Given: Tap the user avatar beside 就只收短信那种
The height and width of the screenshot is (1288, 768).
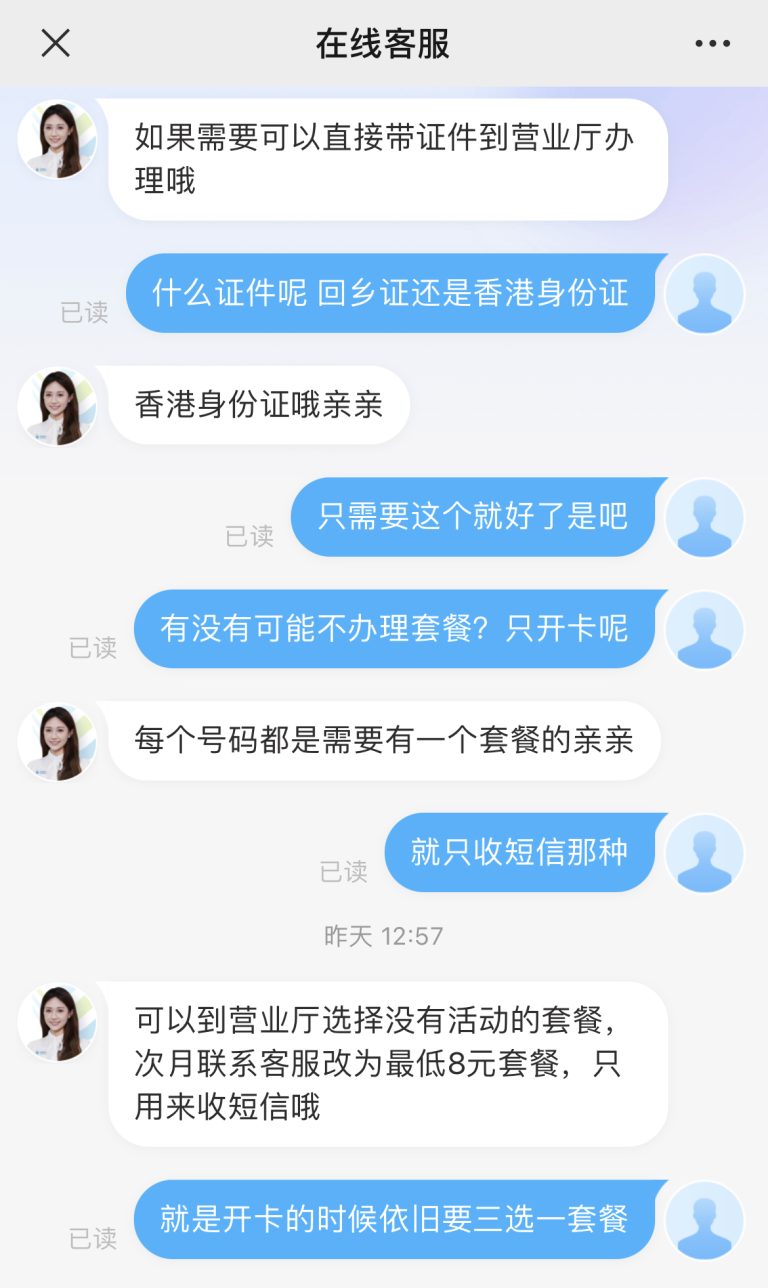Looking at the screenshot, I should 705,851.
